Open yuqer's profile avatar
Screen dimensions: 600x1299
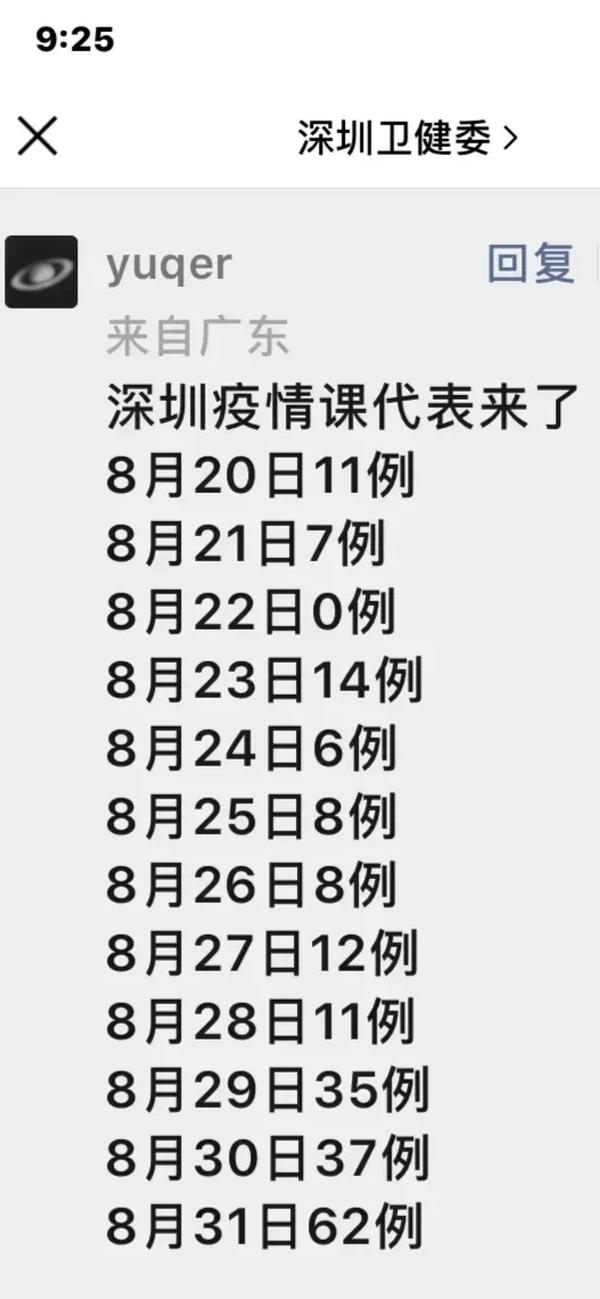(41, 272)
